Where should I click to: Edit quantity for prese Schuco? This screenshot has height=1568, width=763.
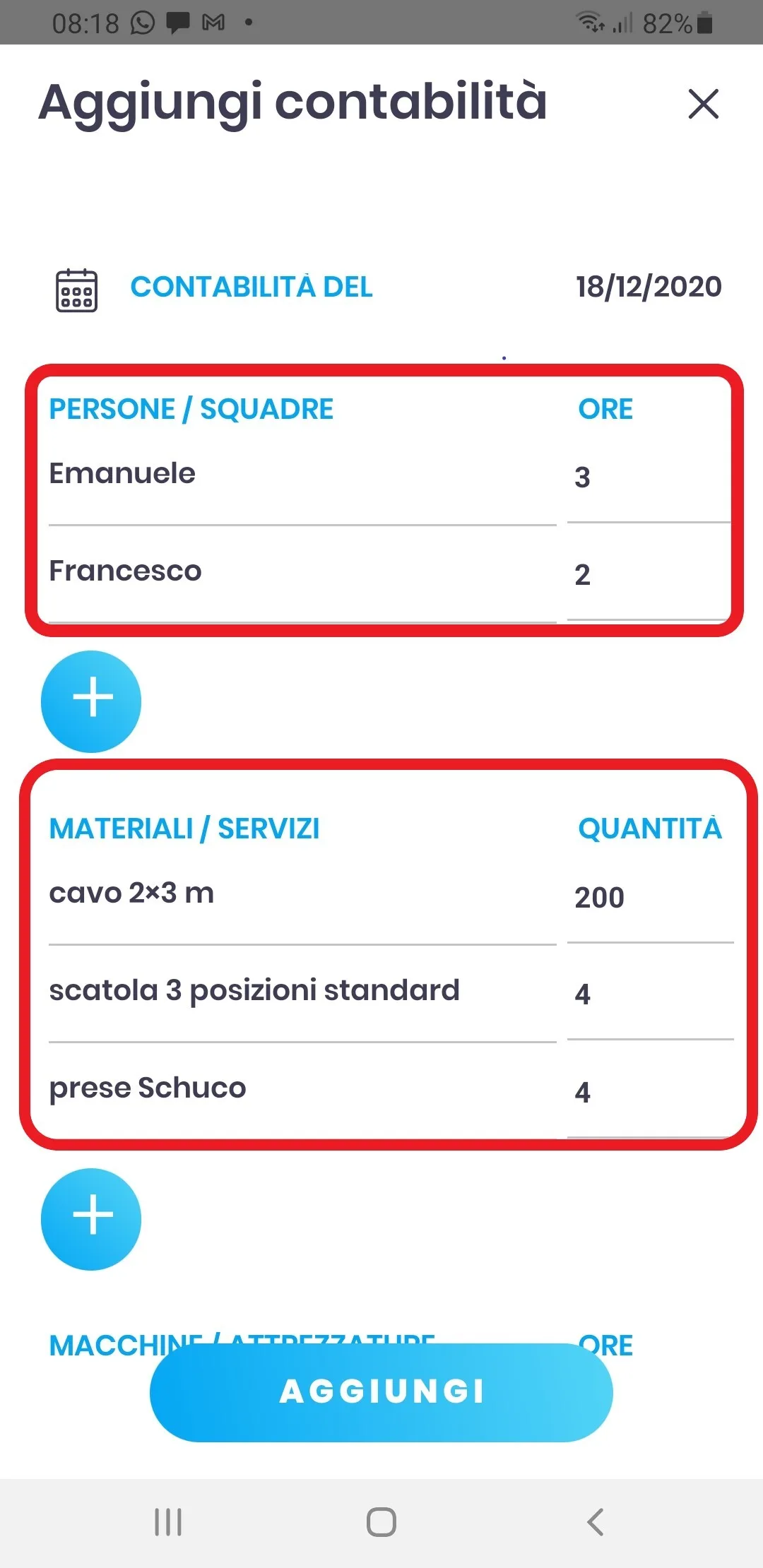(x=649, y=1093)
